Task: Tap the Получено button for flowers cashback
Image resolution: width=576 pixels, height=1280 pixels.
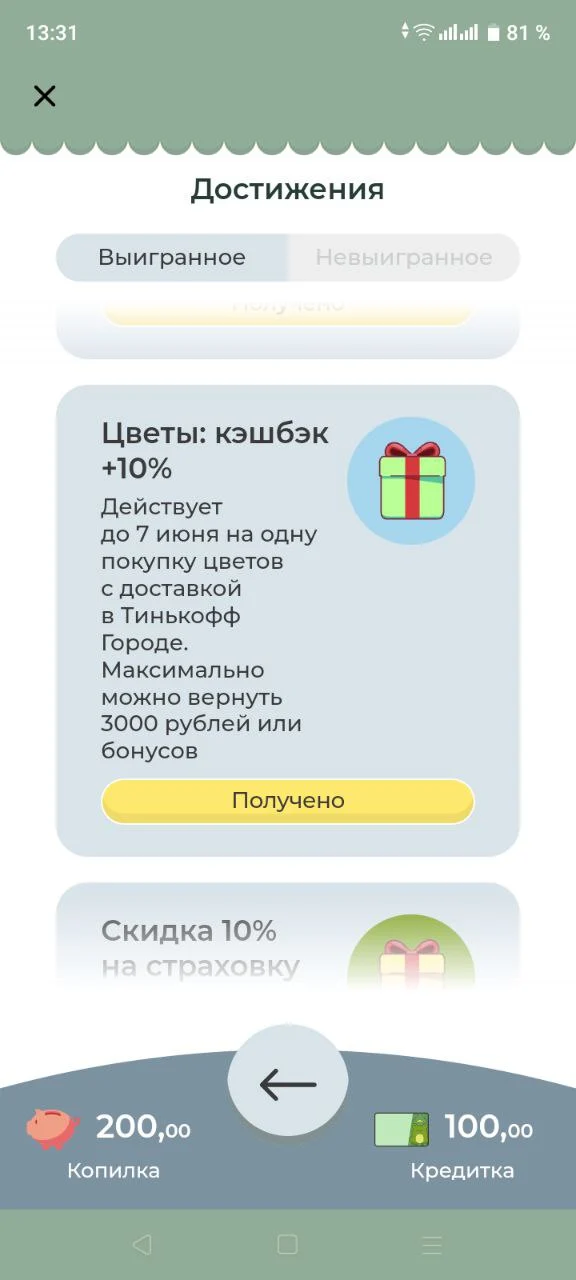Action: click(288, 801)
